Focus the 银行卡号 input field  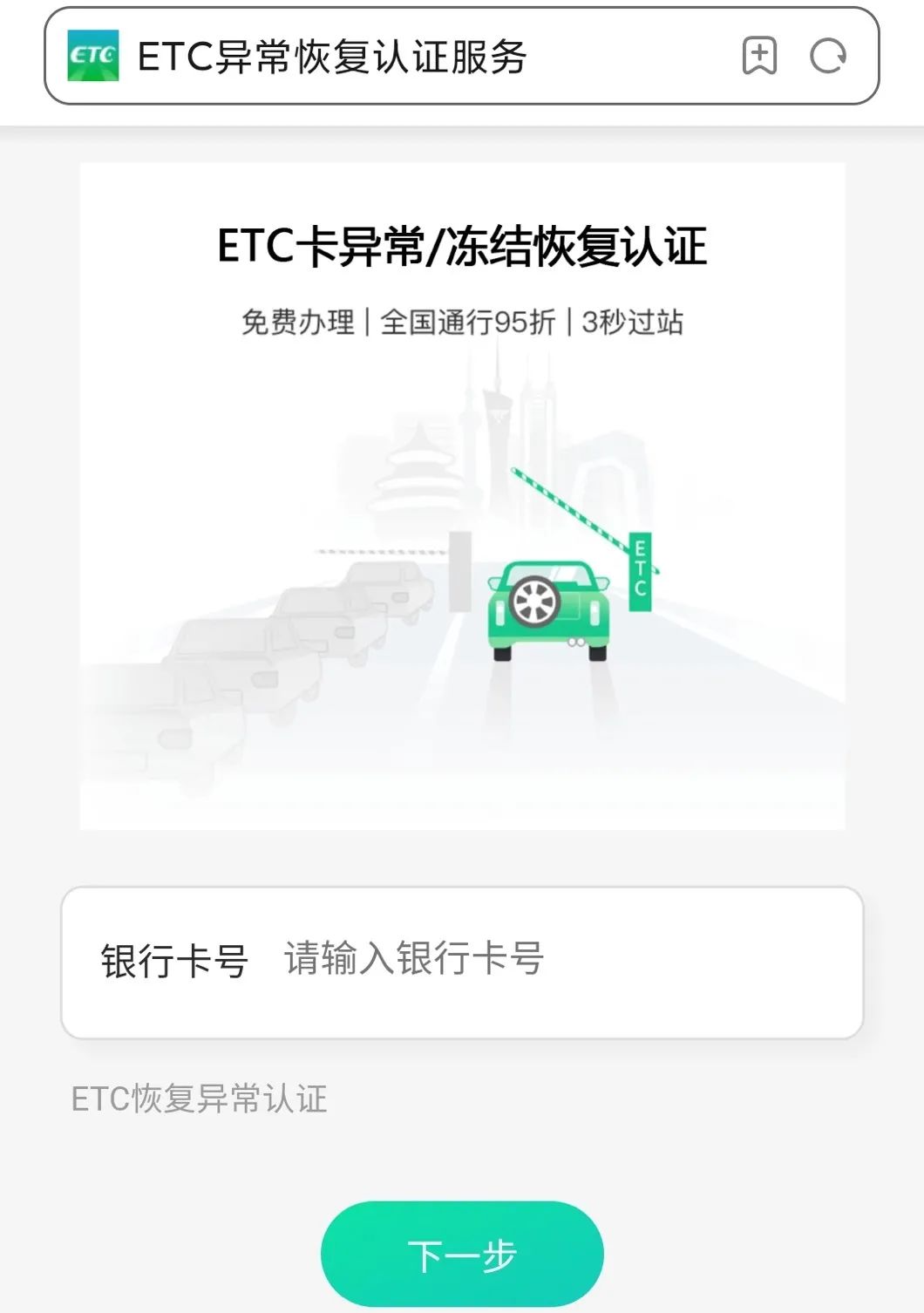tap(558, 960)
